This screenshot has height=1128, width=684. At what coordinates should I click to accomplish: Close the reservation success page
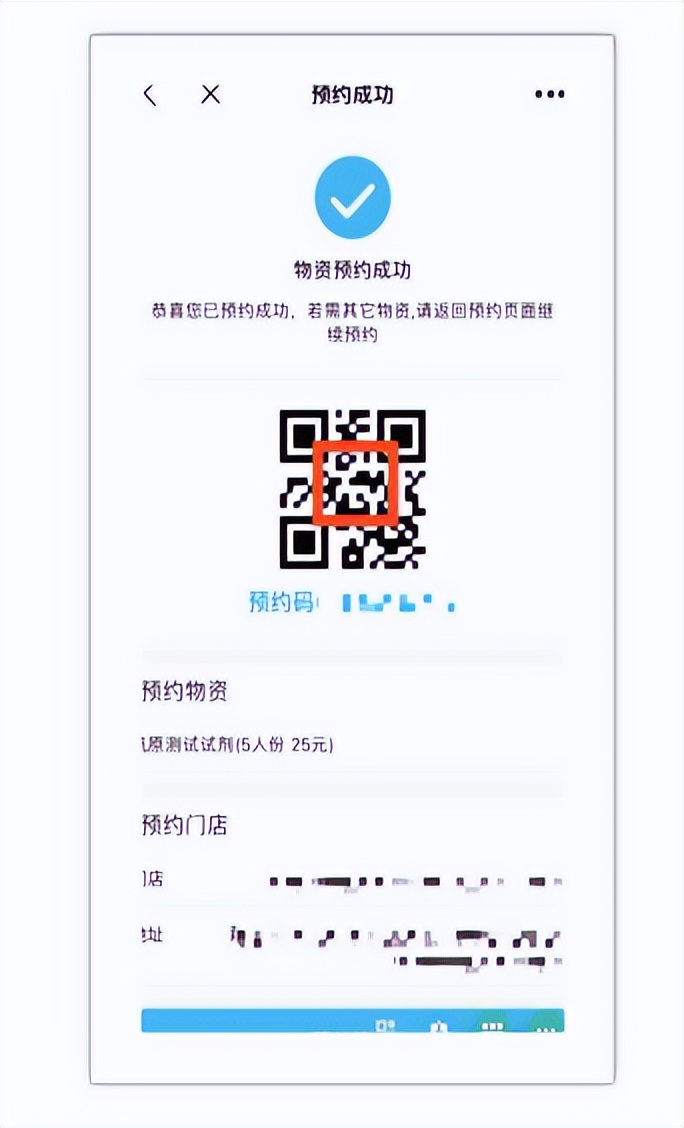tap(210, 95)
